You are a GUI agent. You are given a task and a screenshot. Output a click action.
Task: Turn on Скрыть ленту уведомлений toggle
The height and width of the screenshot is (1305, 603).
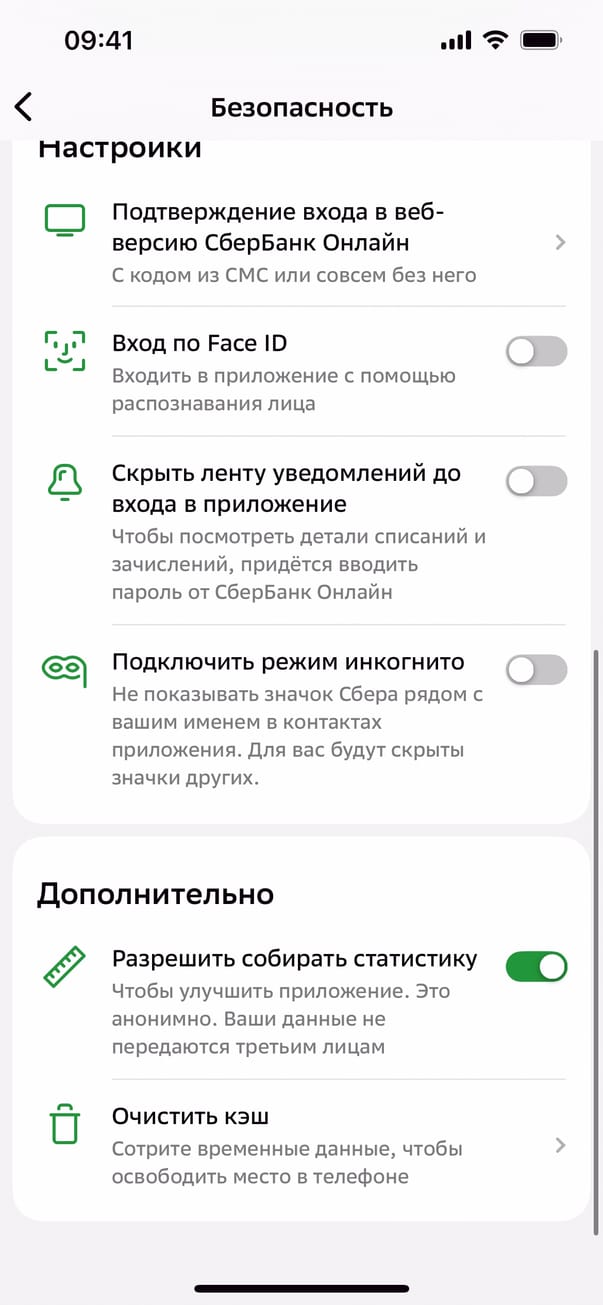point(536,482)
